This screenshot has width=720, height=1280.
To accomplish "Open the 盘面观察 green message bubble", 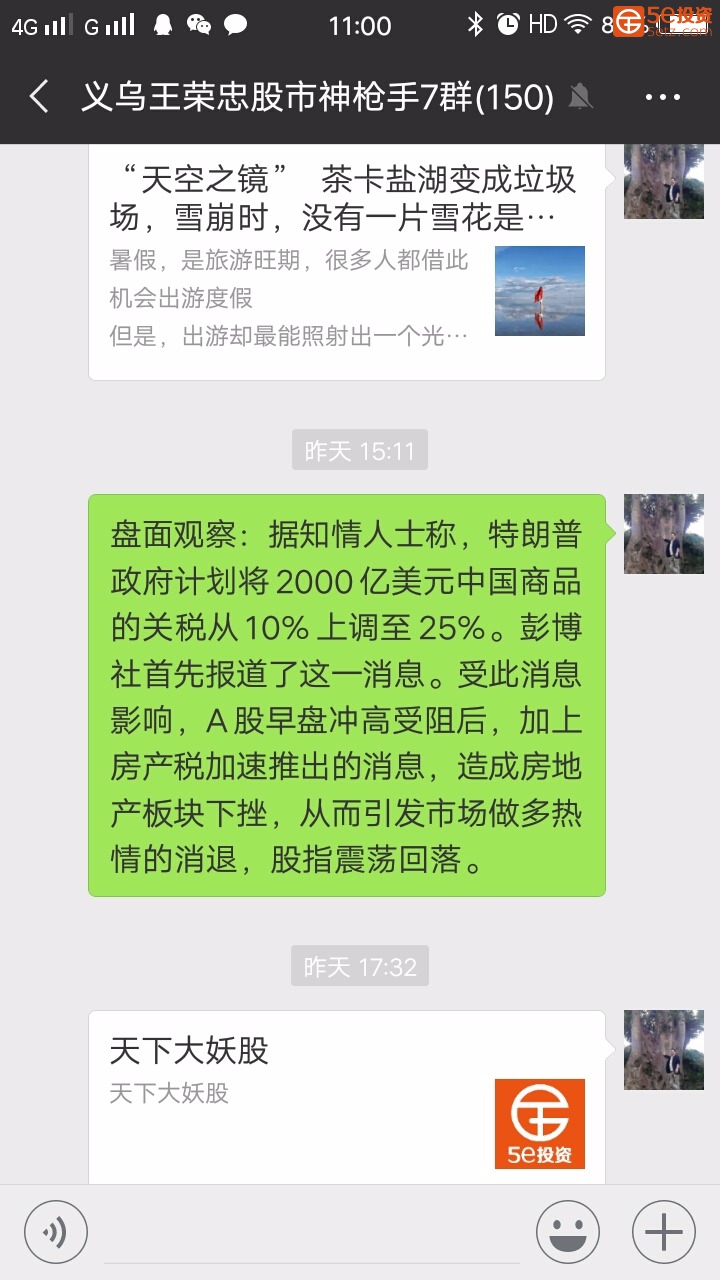I will click(346, 695).
